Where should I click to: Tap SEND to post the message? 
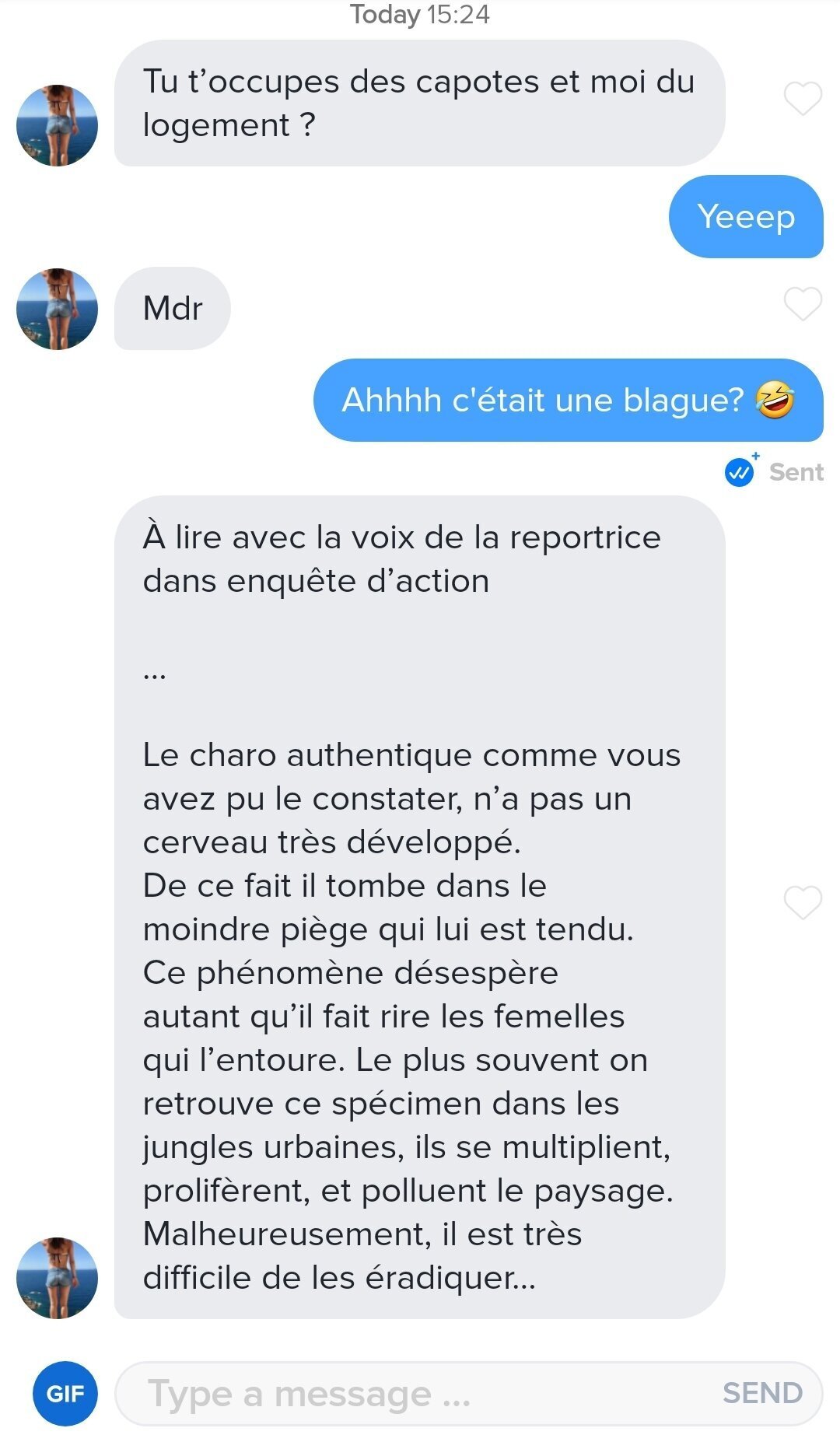point(762,1393)
